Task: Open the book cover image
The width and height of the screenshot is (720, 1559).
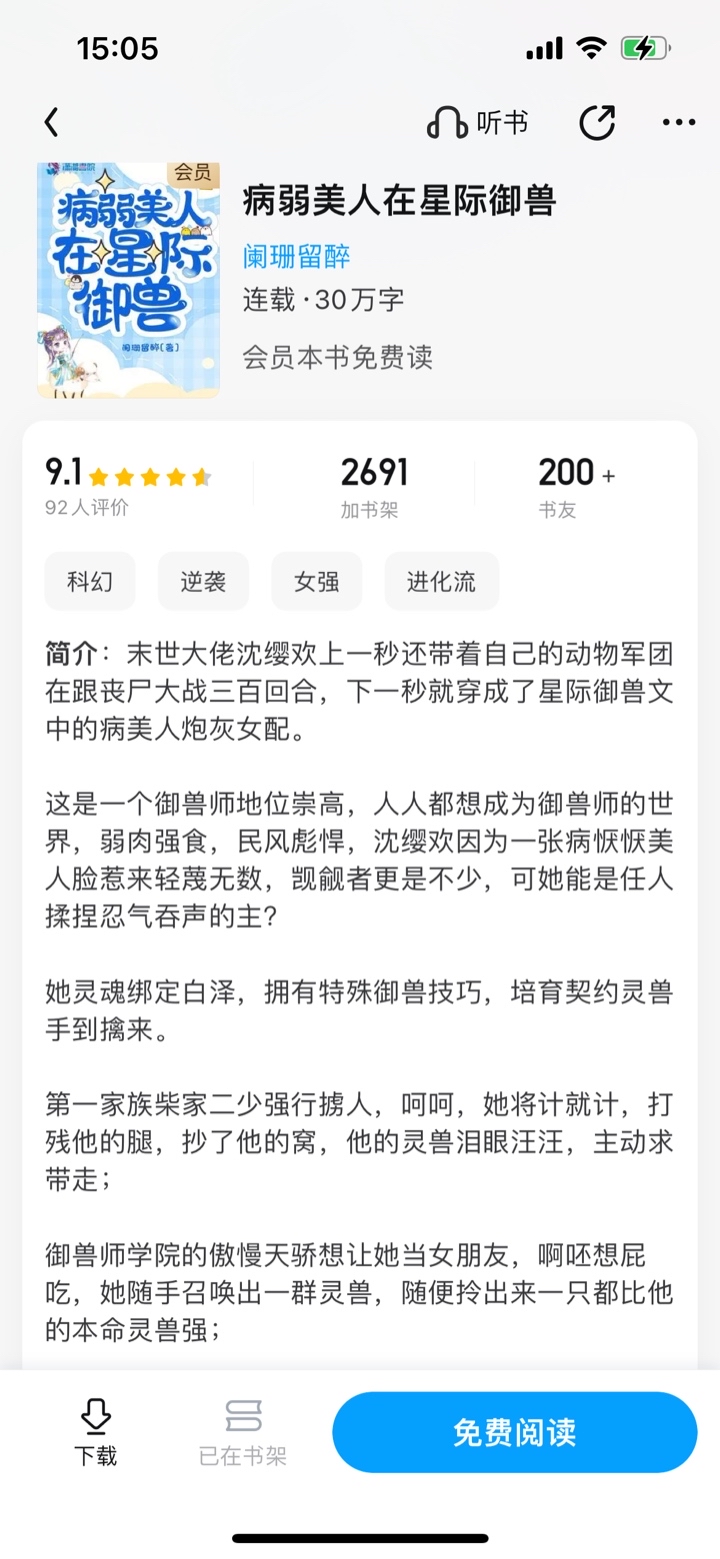Action: 128,280
